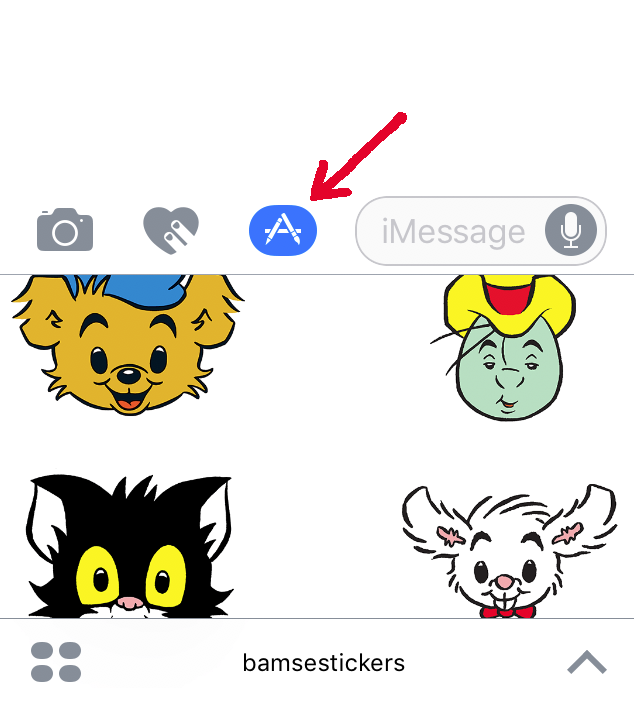This screenshot has height=706, width=634.
Task: Pick the black cat sticker
Action: pos(126,548)
